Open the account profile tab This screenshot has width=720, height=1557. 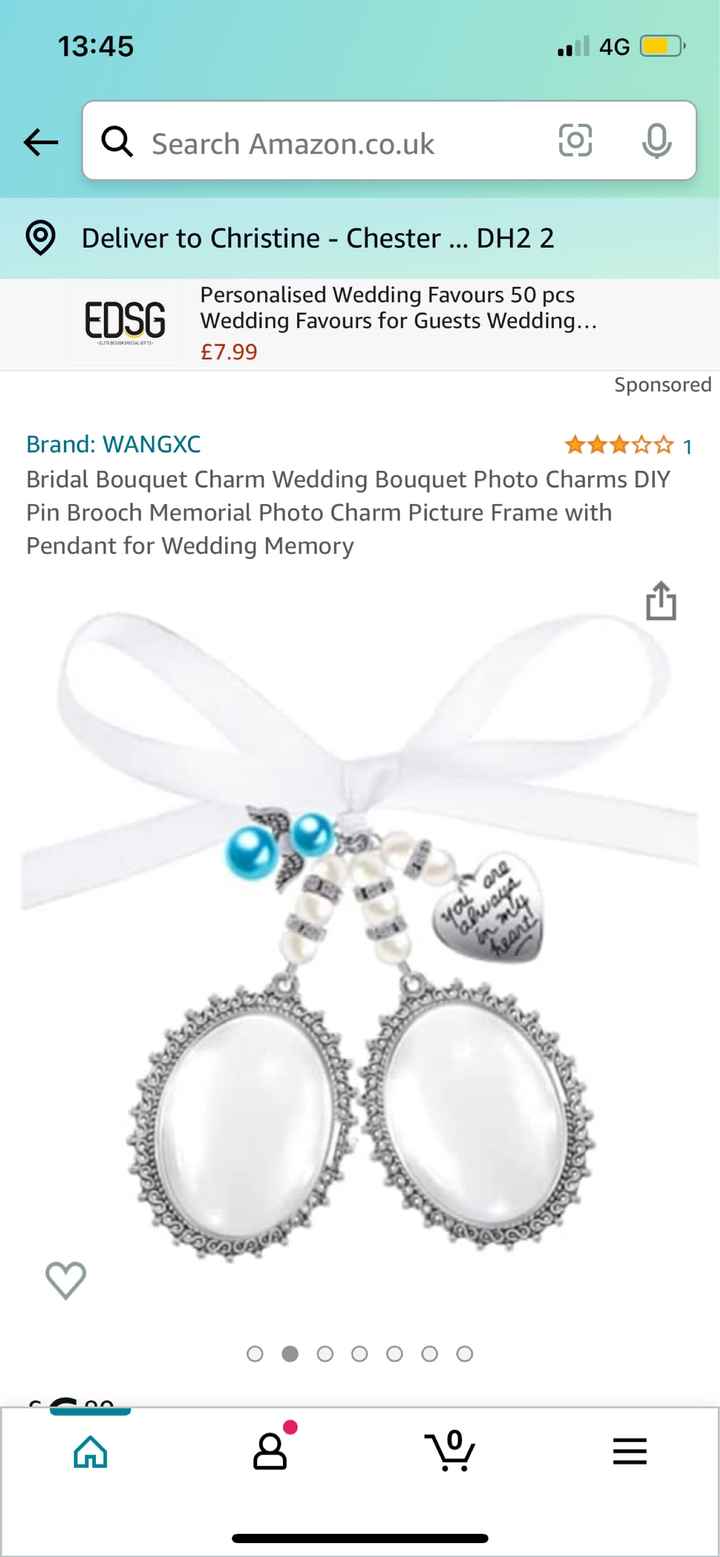click(x=270, y=1451)
